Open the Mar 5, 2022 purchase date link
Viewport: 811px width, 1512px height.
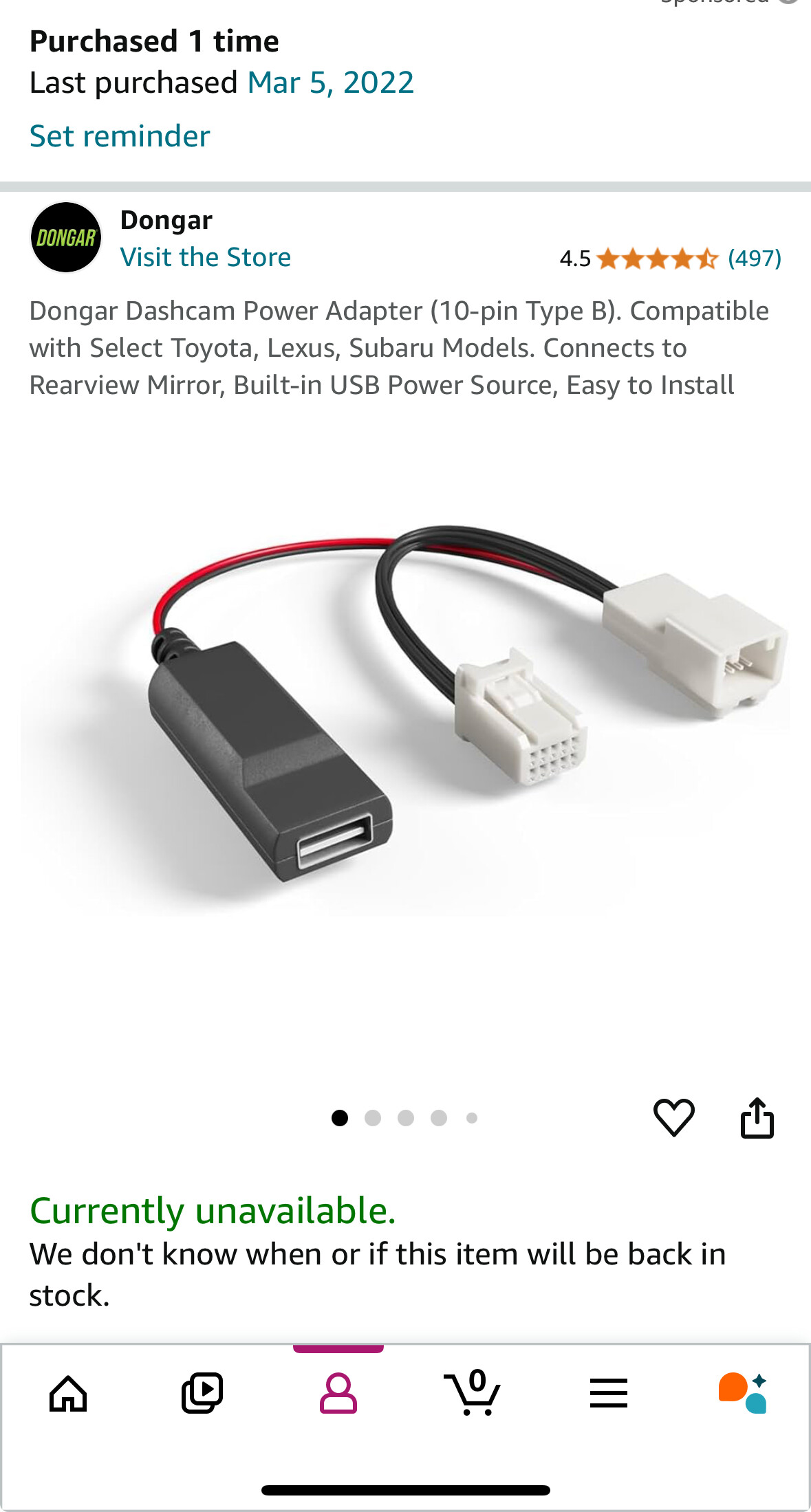coord(330,83)
